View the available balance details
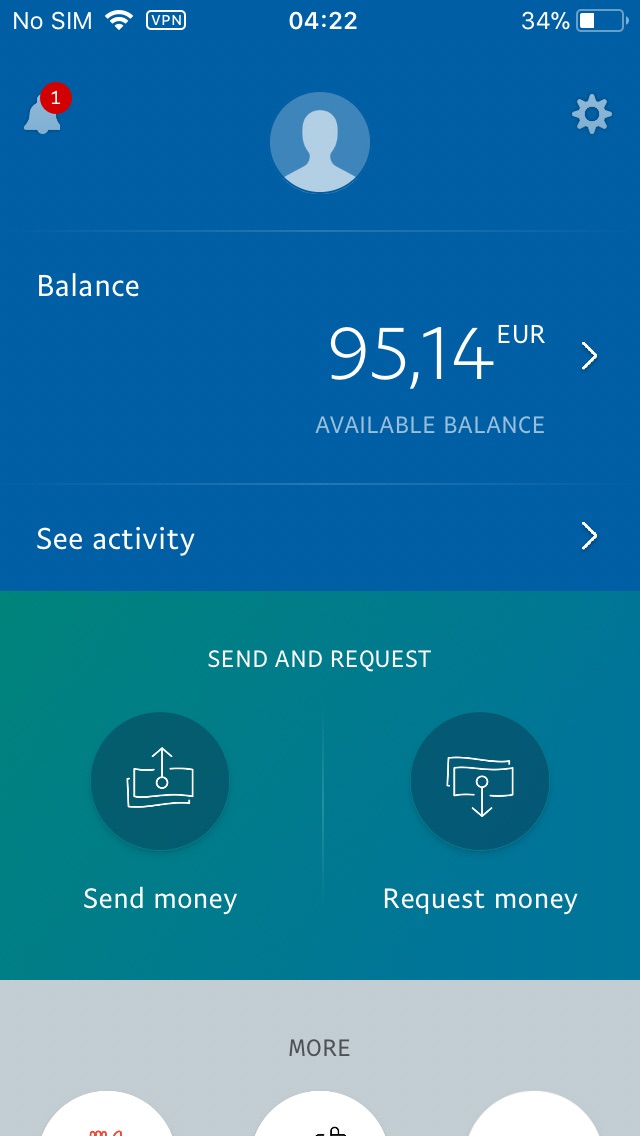Image resolution: width=640 pixels, height=1136 pixels. (x=589, y=356)
